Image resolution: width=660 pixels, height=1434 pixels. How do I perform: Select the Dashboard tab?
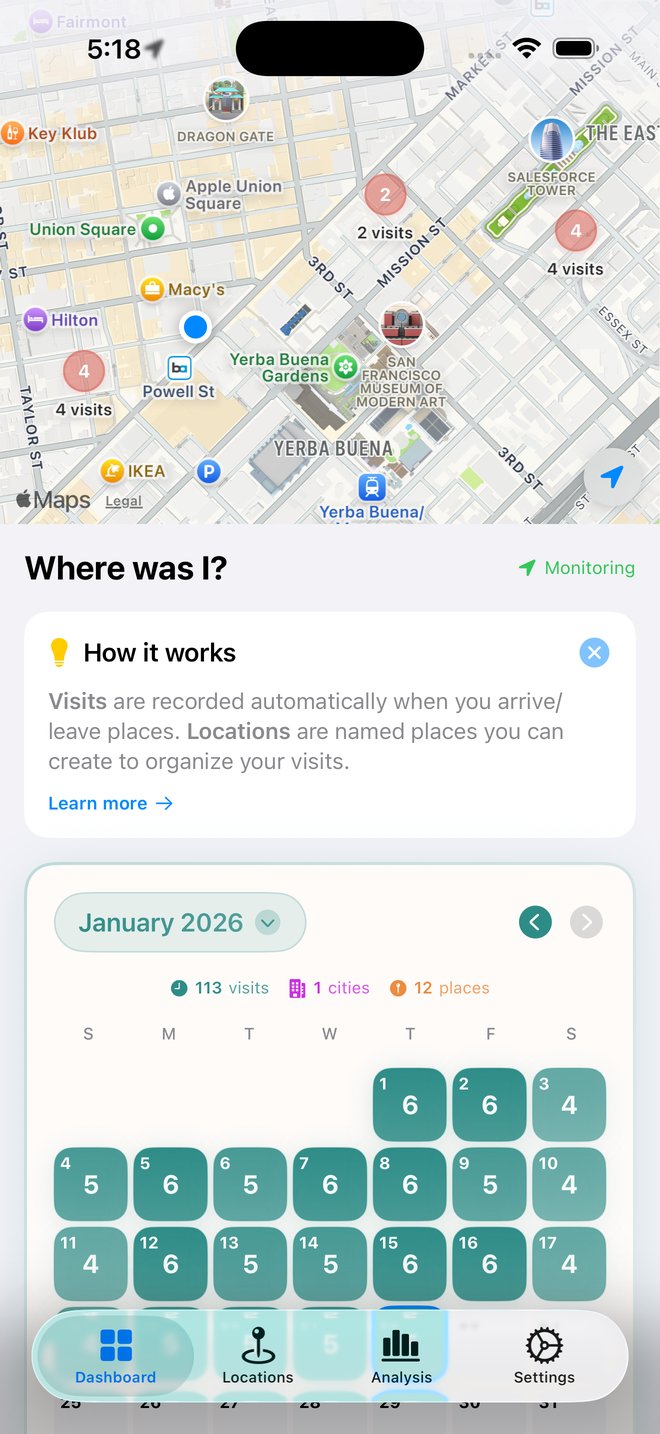[115, 1356]
